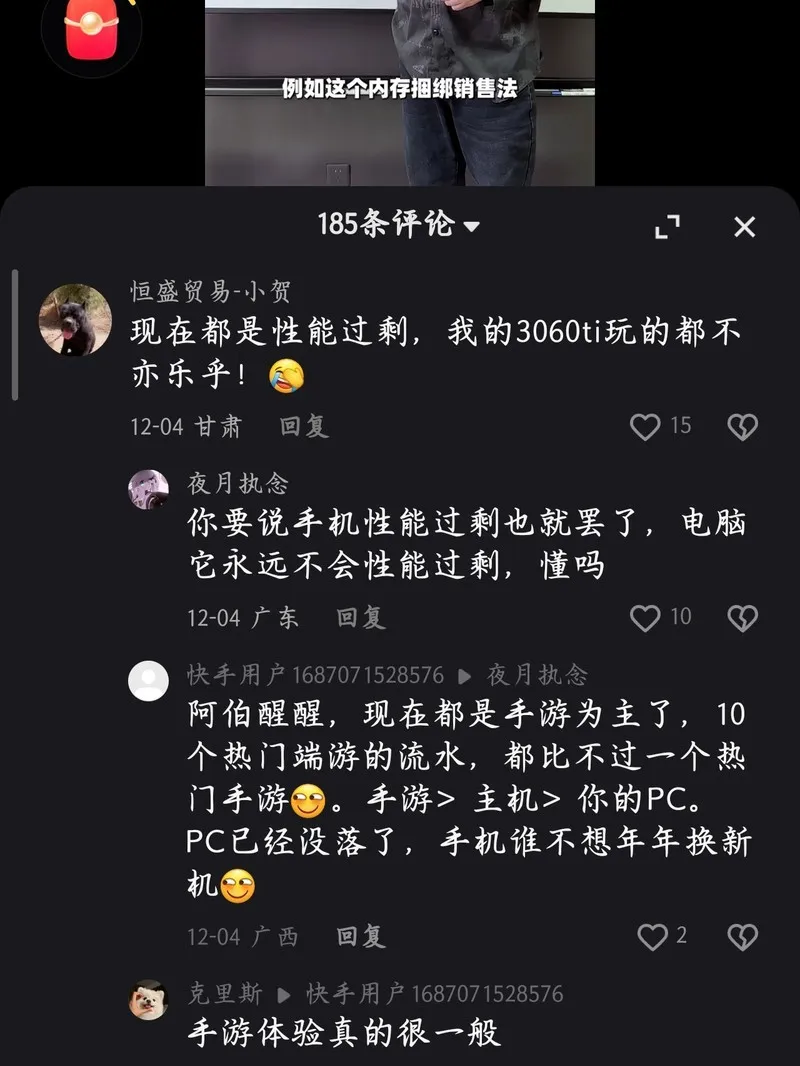Expand comments panel to full screen
This screenshot has height=1066, width=800.
pos(667,227)
